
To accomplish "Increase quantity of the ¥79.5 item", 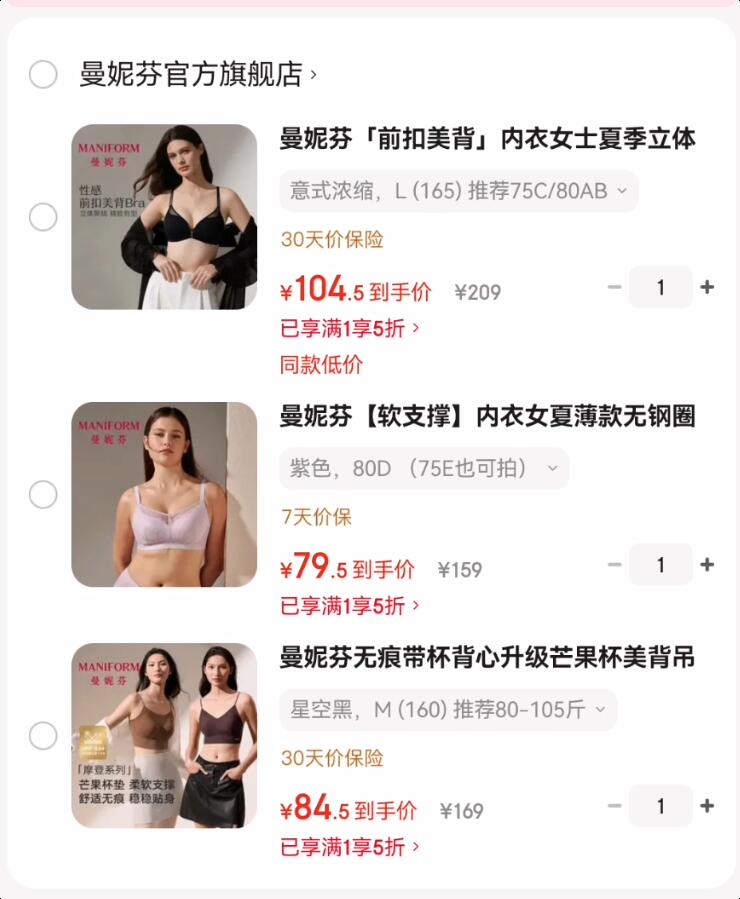I will click(707, 565).
